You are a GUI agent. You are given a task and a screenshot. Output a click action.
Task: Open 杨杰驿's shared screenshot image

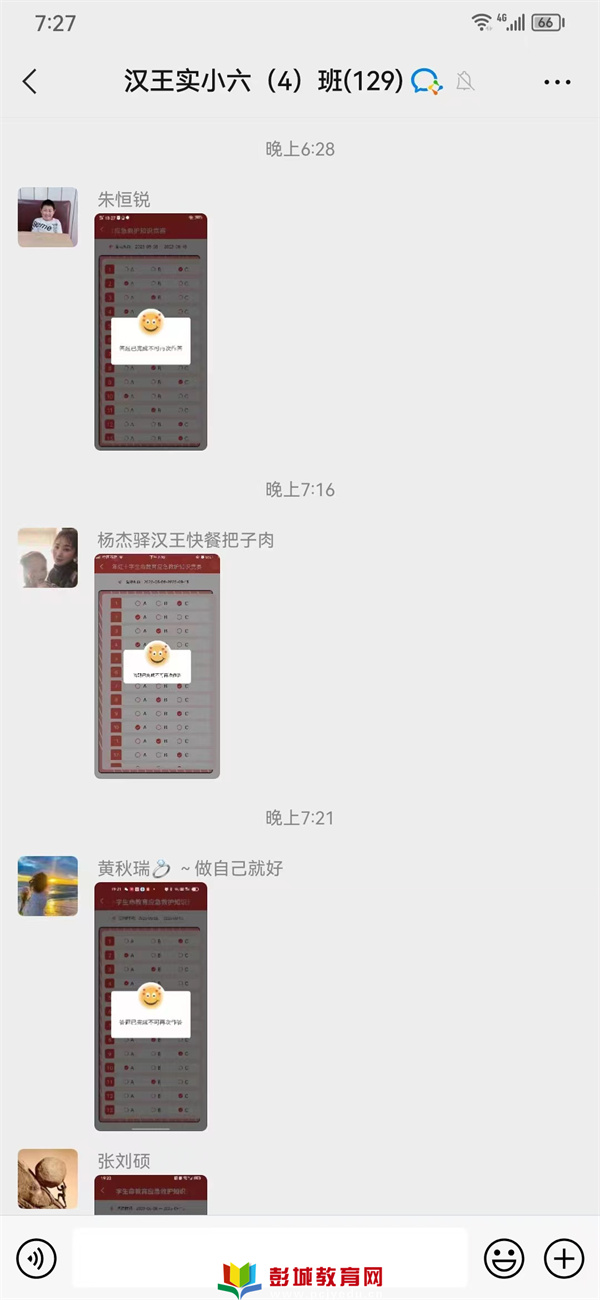click(157, 665)
